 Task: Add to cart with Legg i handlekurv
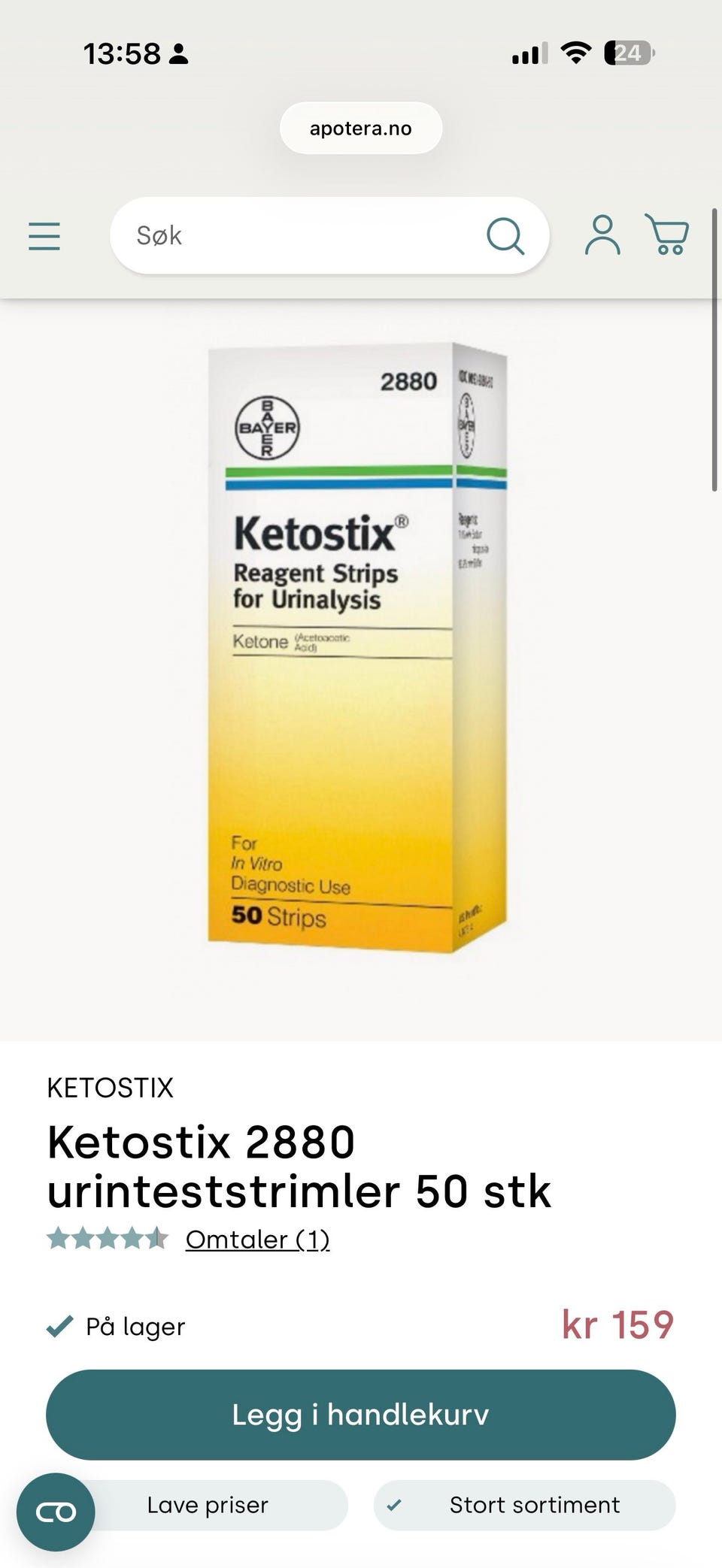(361, 1415)
